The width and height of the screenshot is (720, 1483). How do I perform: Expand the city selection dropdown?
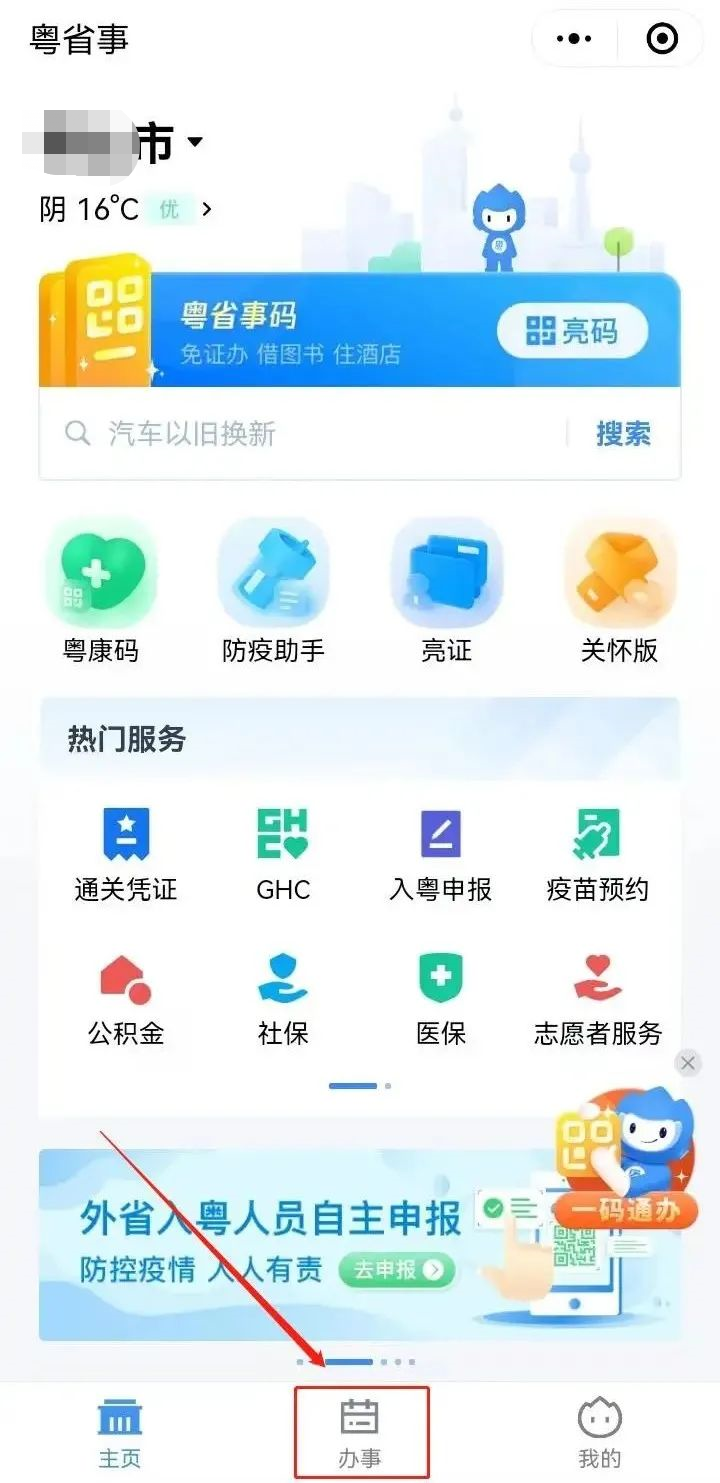click(195, 143)
